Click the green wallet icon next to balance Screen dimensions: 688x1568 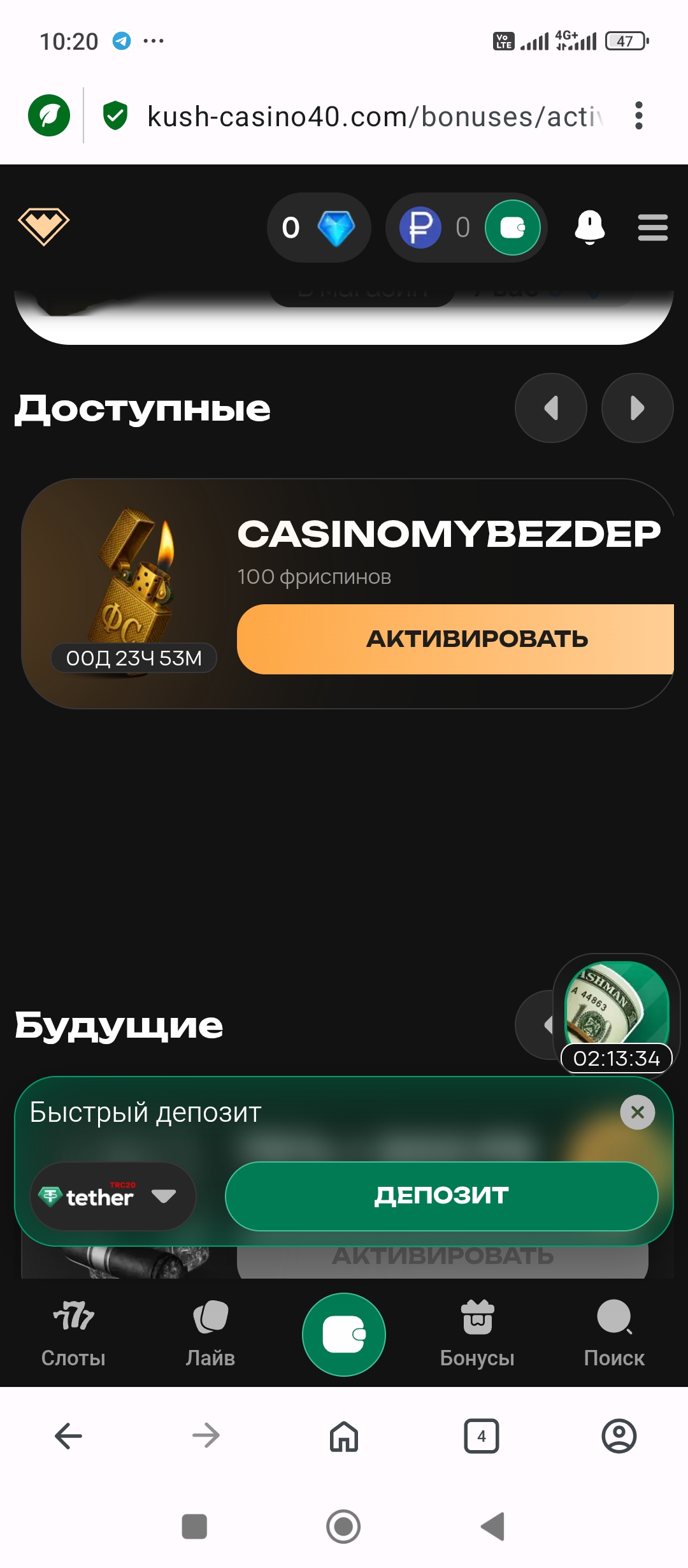coord(512,228)
